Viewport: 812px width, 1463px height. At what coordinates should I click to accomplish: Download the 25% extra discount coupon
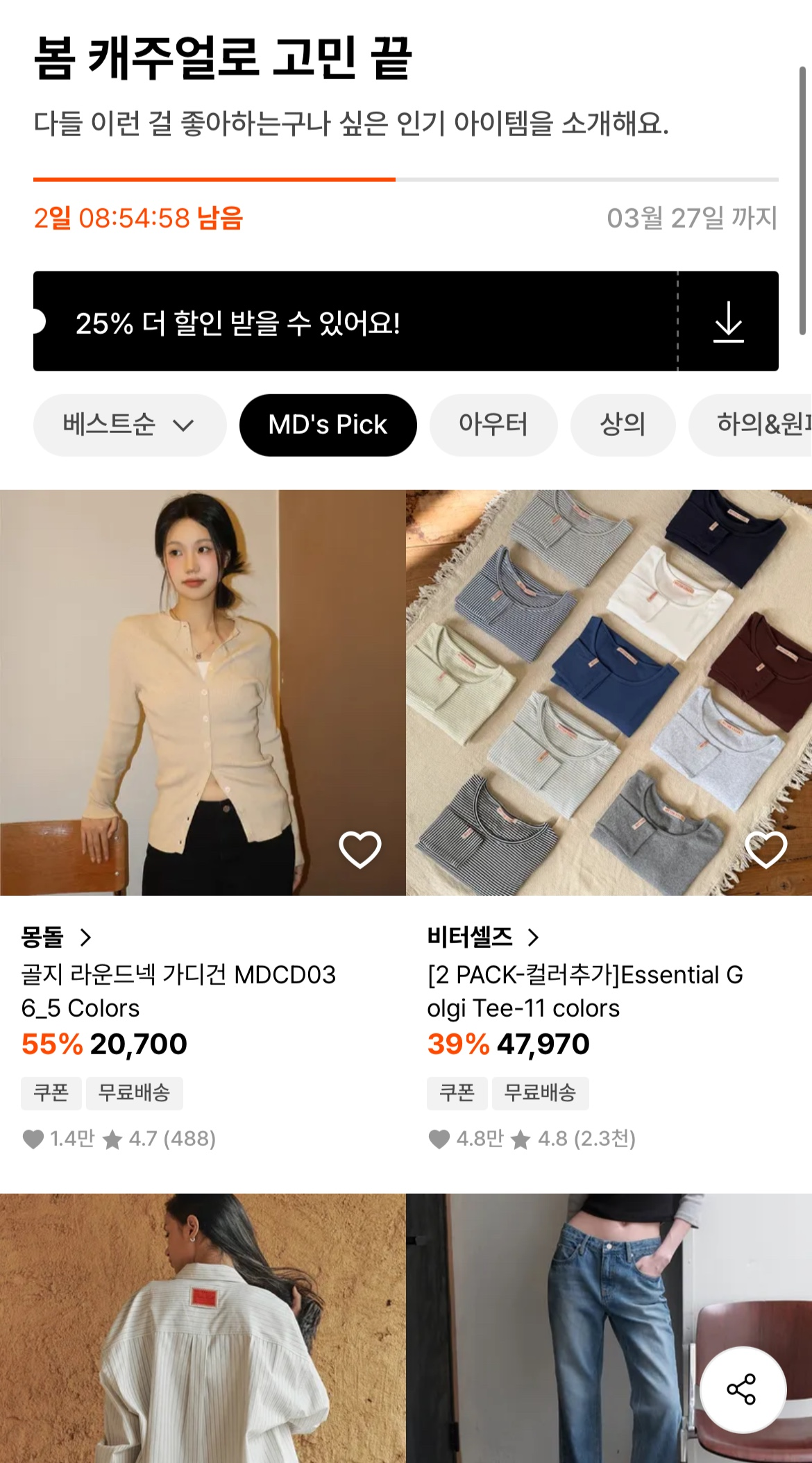point(728,321)
